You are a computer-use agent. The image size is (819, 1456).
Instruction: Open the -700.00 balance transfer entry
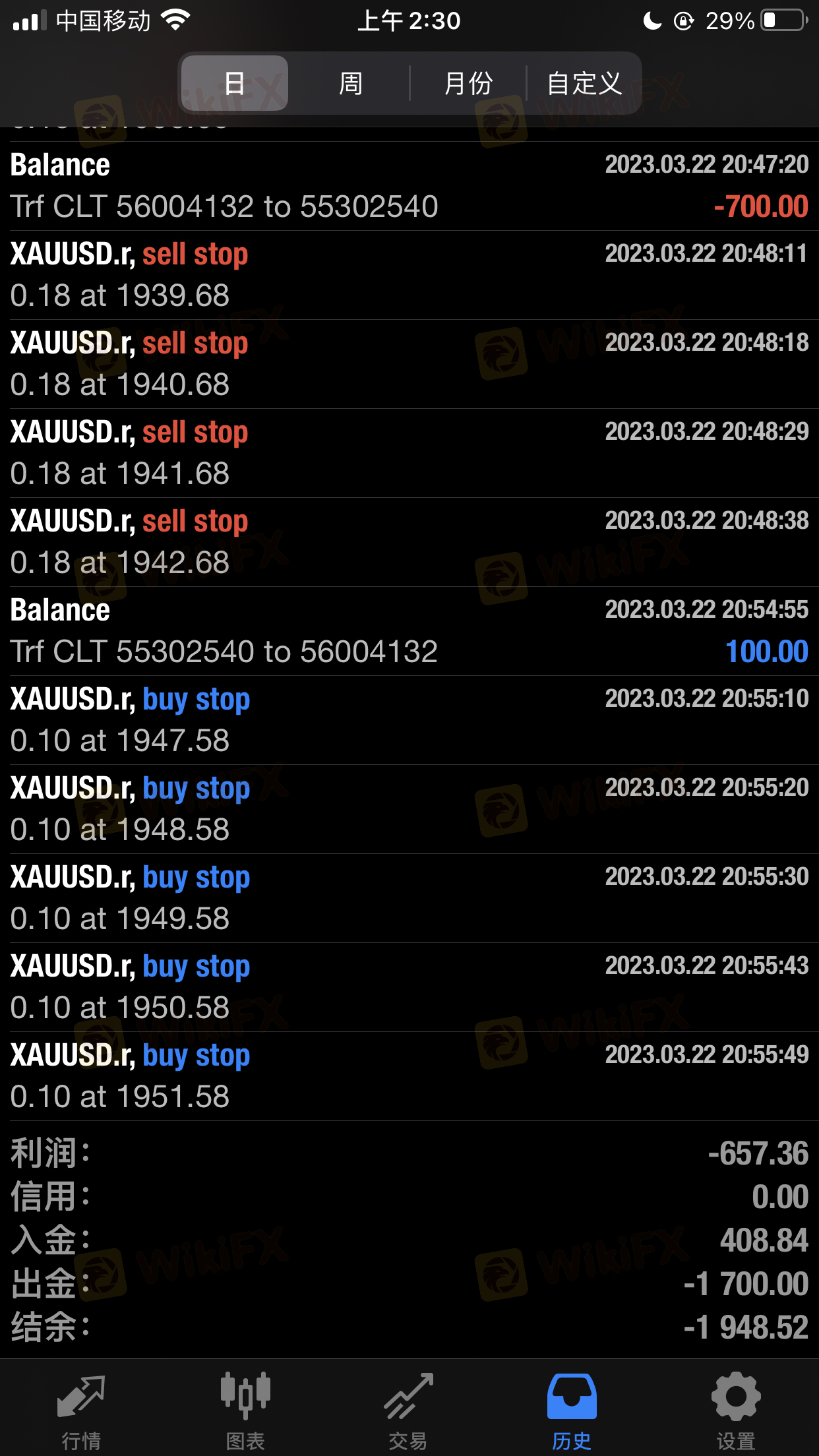pyautogui.click(x=409, y=186)
